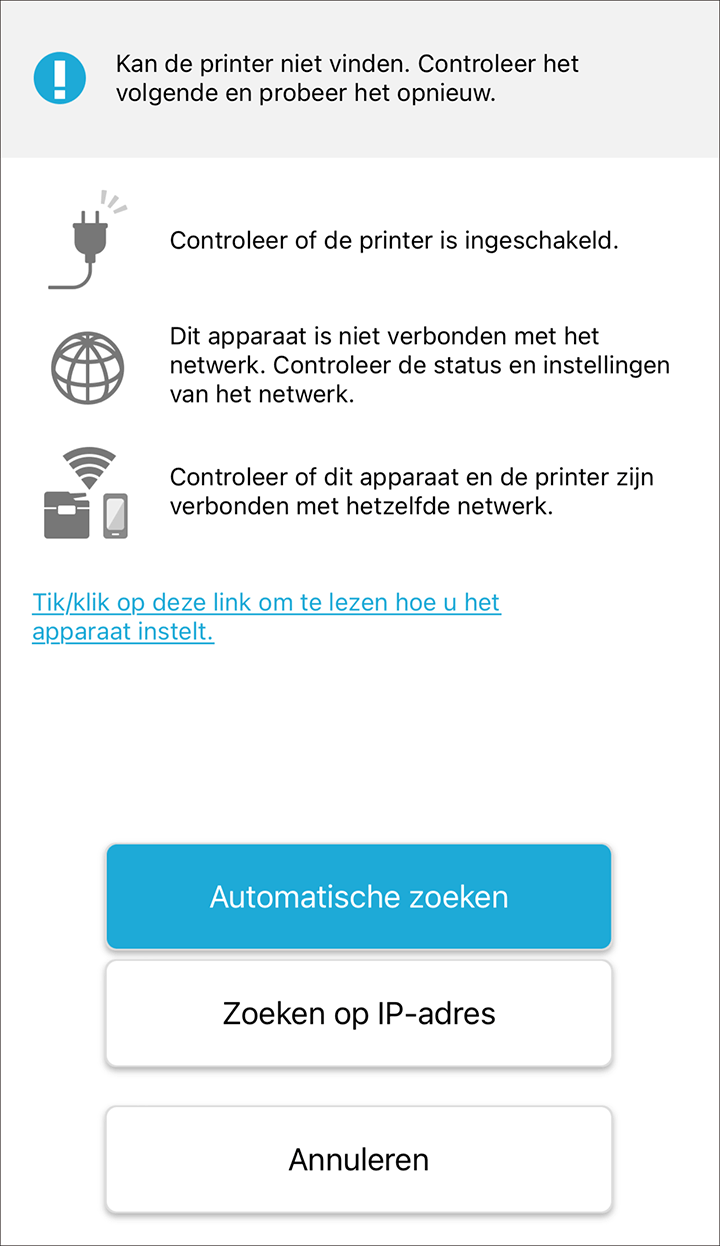Tap the Annuleren button
Image resolution: width=720 pixels, height=1246 pixels.
point(358,1159)
